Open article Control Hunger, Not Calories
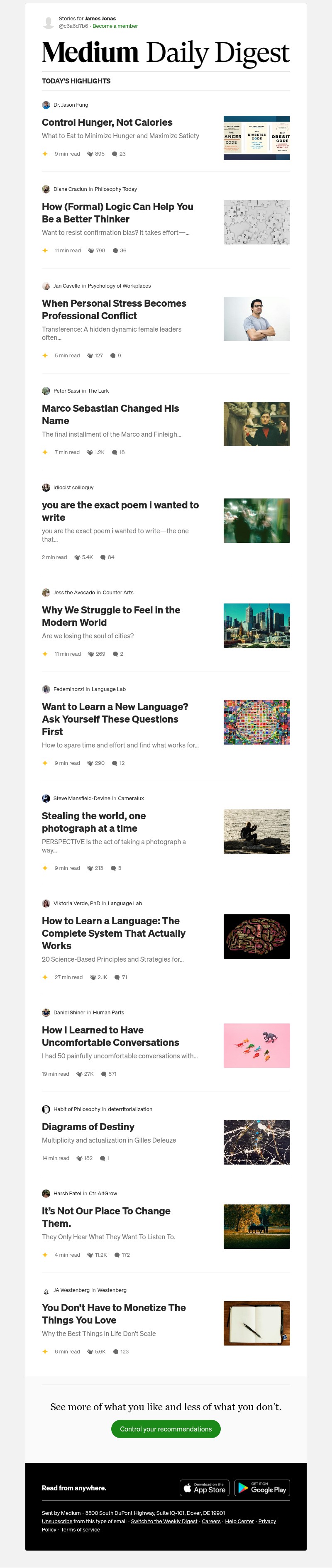 pos(107,122)
